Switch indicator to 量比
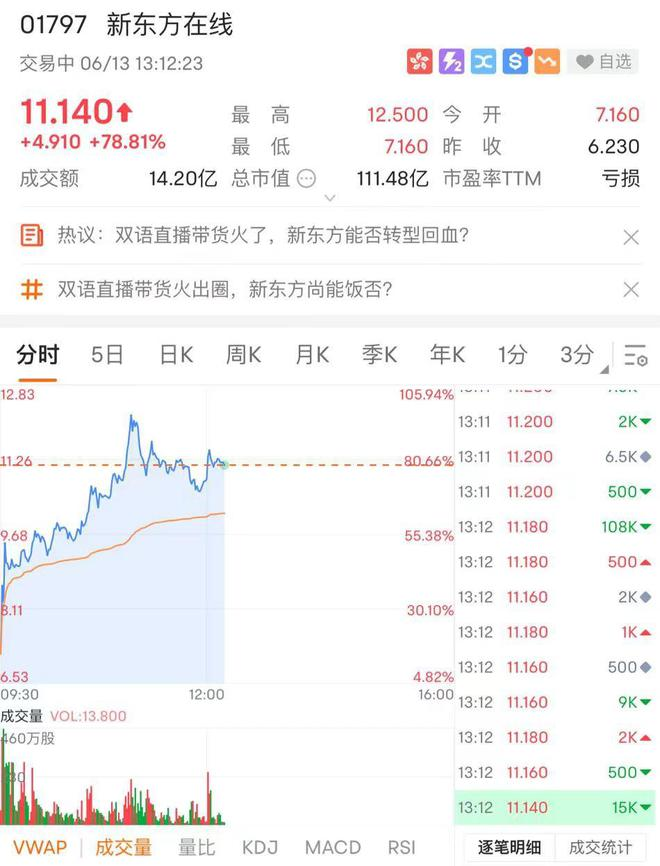Image resolution: width=660 pixels, height=866 pixels. click(x=197, y=847)
